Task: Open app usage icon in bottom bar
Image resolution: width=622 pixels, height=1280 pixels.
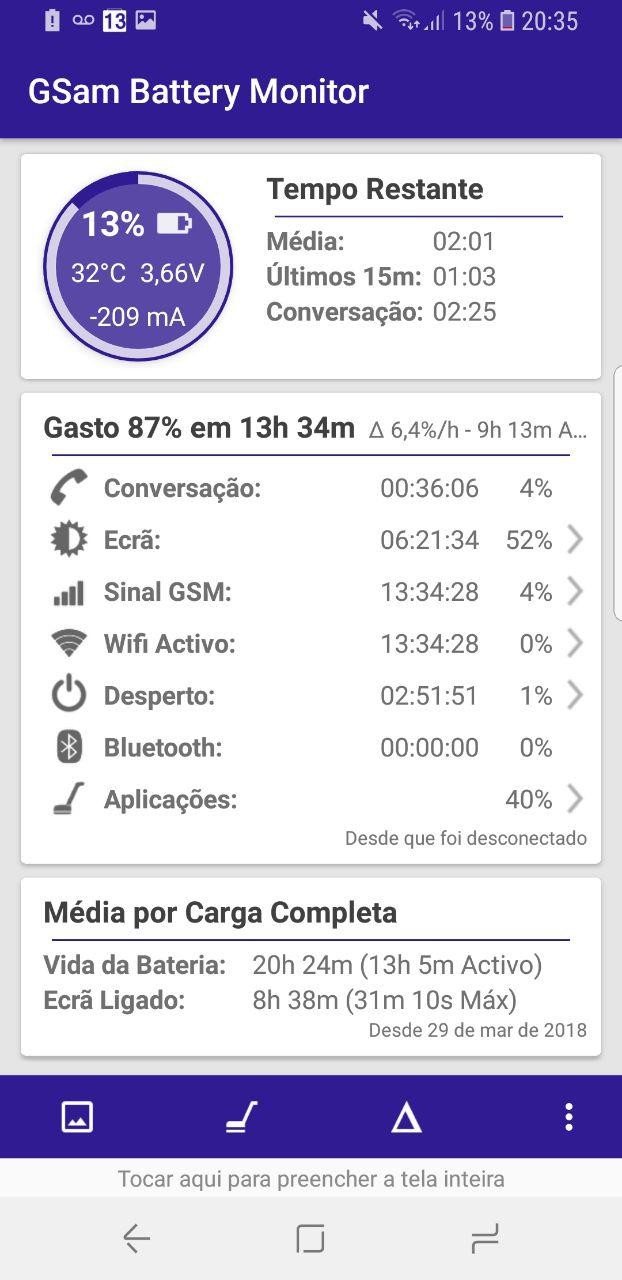Action: [x=241, y=1117]
